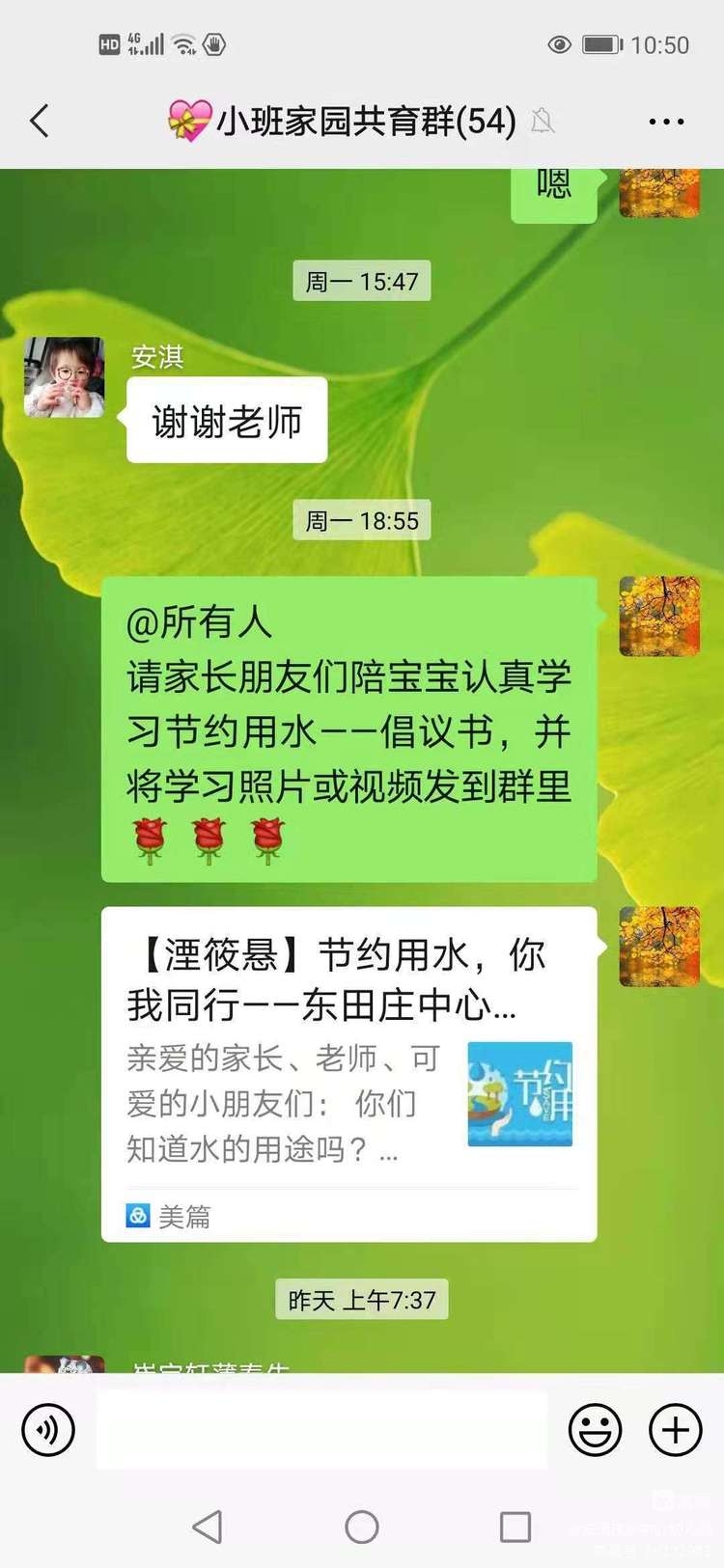Image resolution: width=724 pixels, height=1568 pixels.
Task: Open the plus attachment menu
Action: pyautogui.click(x=675, y=1430)
